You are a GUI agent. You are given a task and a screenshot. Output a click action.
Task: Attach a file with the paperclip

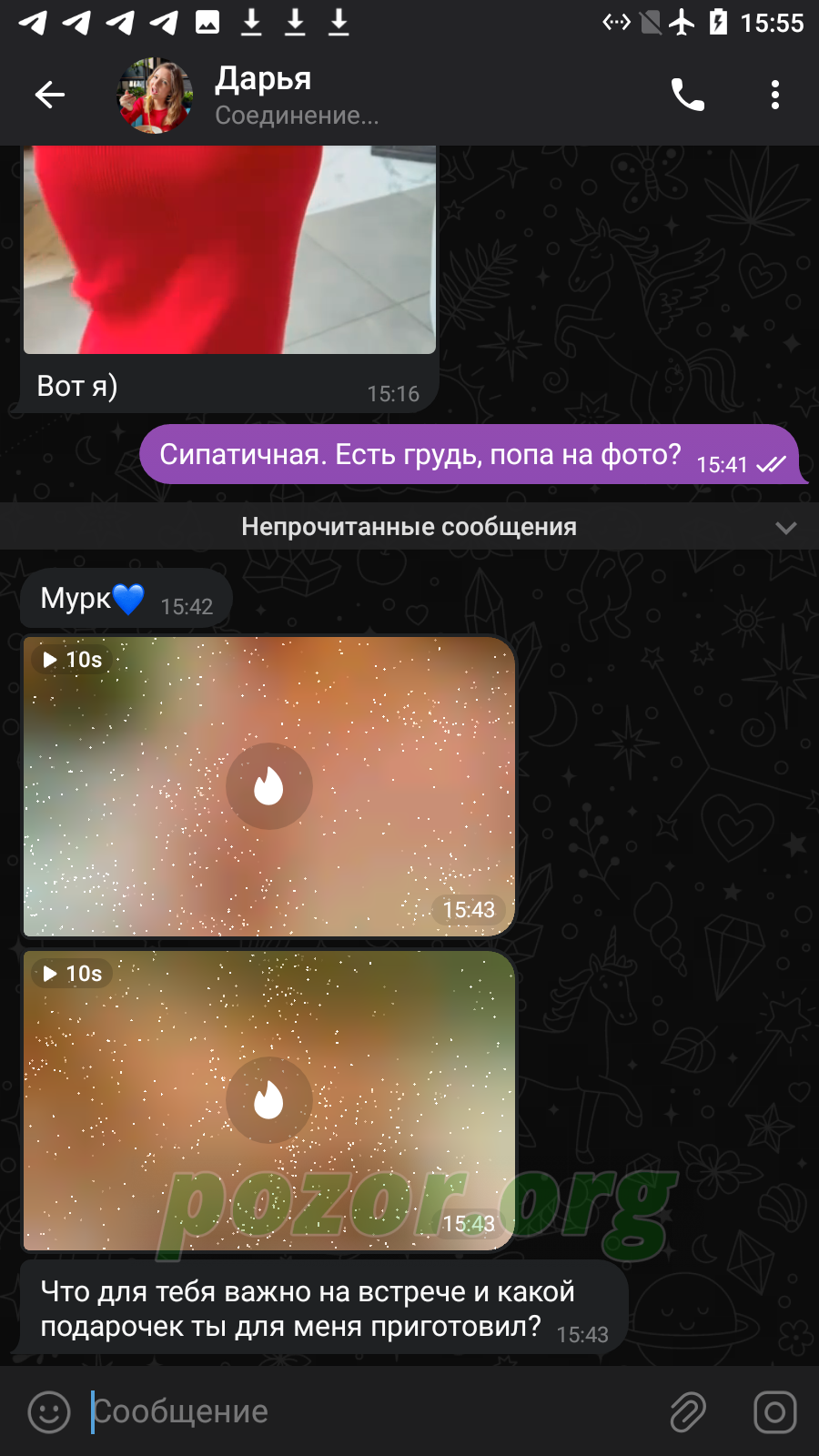[688, 1412]
